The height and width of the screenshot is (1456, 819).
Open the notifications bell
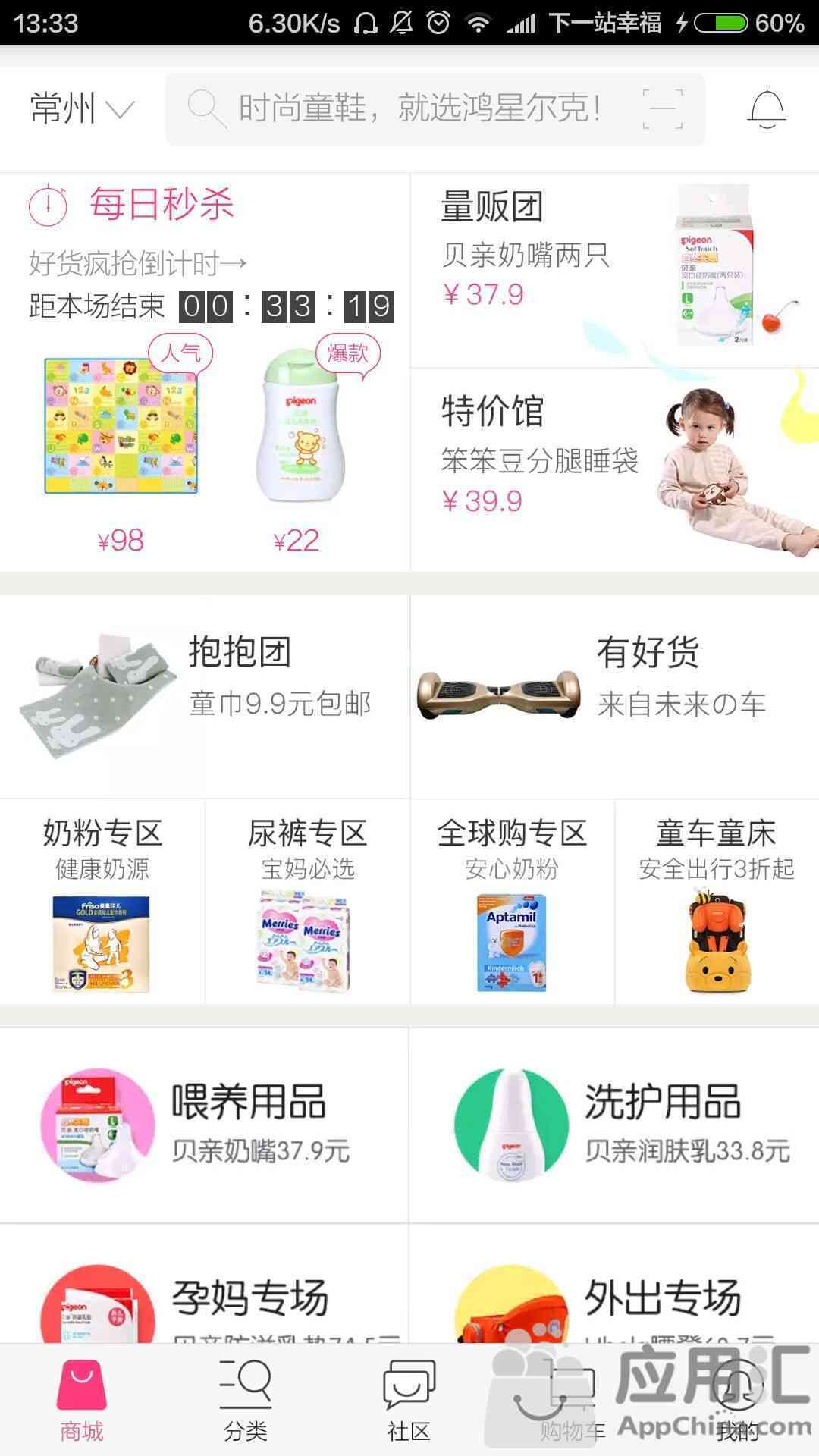click(x=767, y=109)
